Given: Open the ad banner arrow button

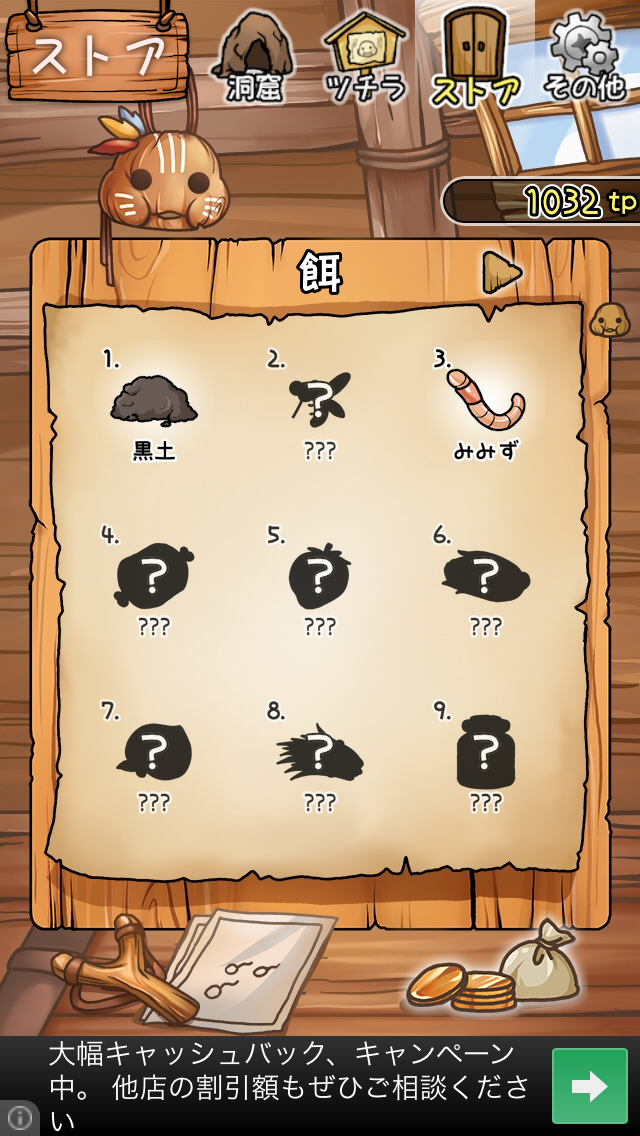Looking at the screenshot, I should tap(589, 1086).
